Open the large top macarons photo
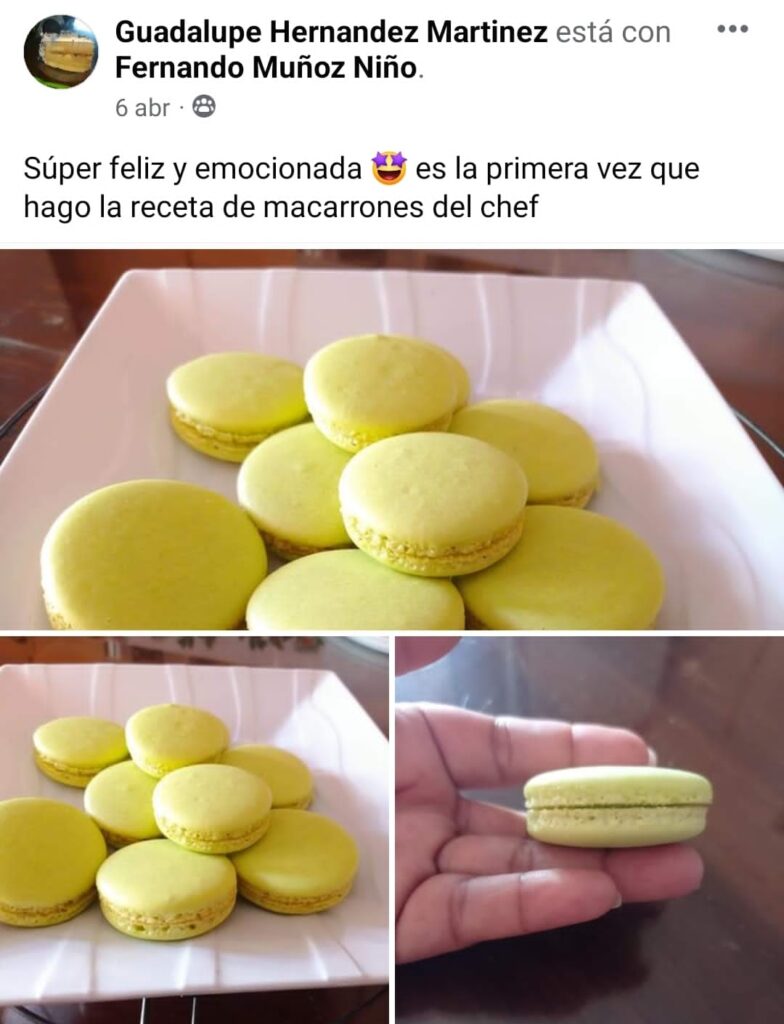This screenshot has width=784, height=1024. tap(392, 440)
